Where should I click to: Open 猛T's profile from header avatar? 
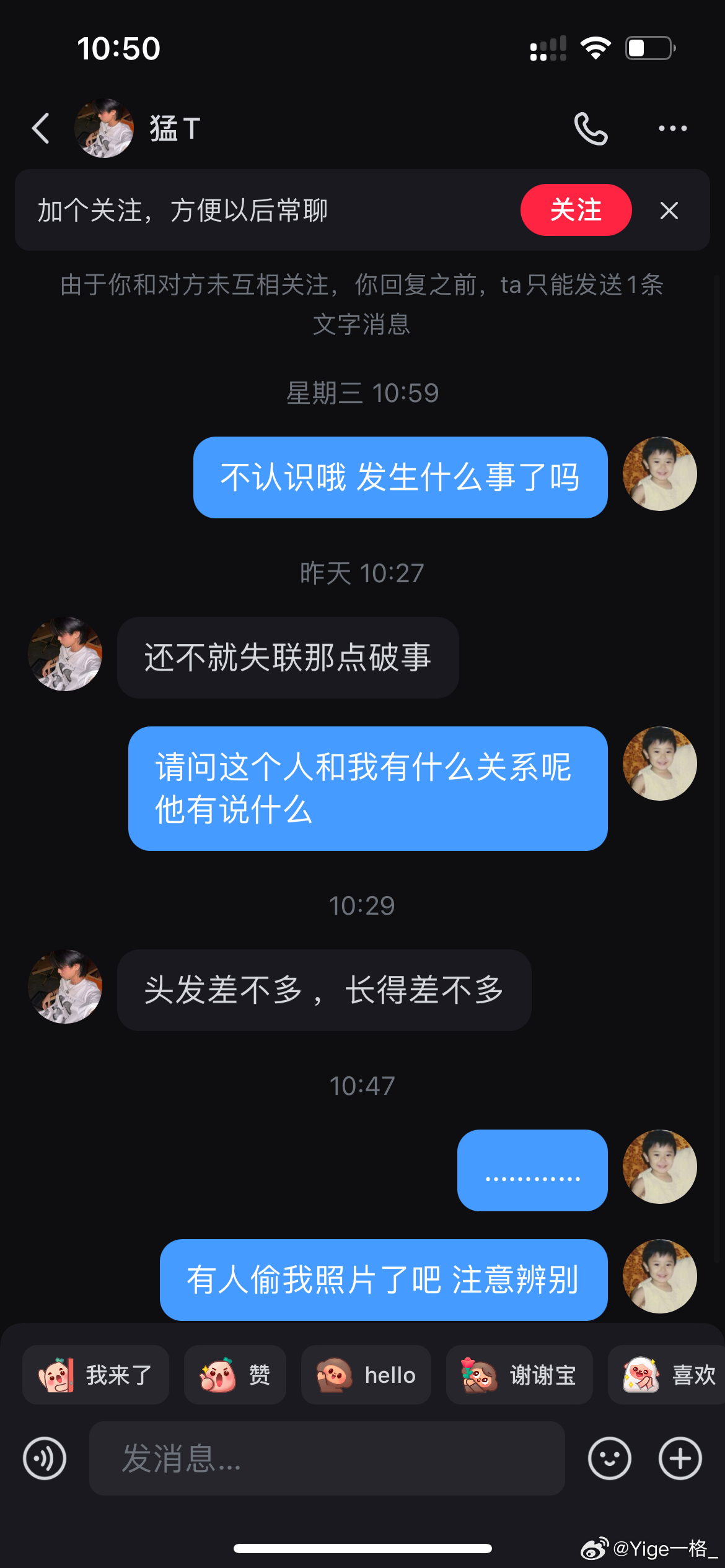[103, 128]
